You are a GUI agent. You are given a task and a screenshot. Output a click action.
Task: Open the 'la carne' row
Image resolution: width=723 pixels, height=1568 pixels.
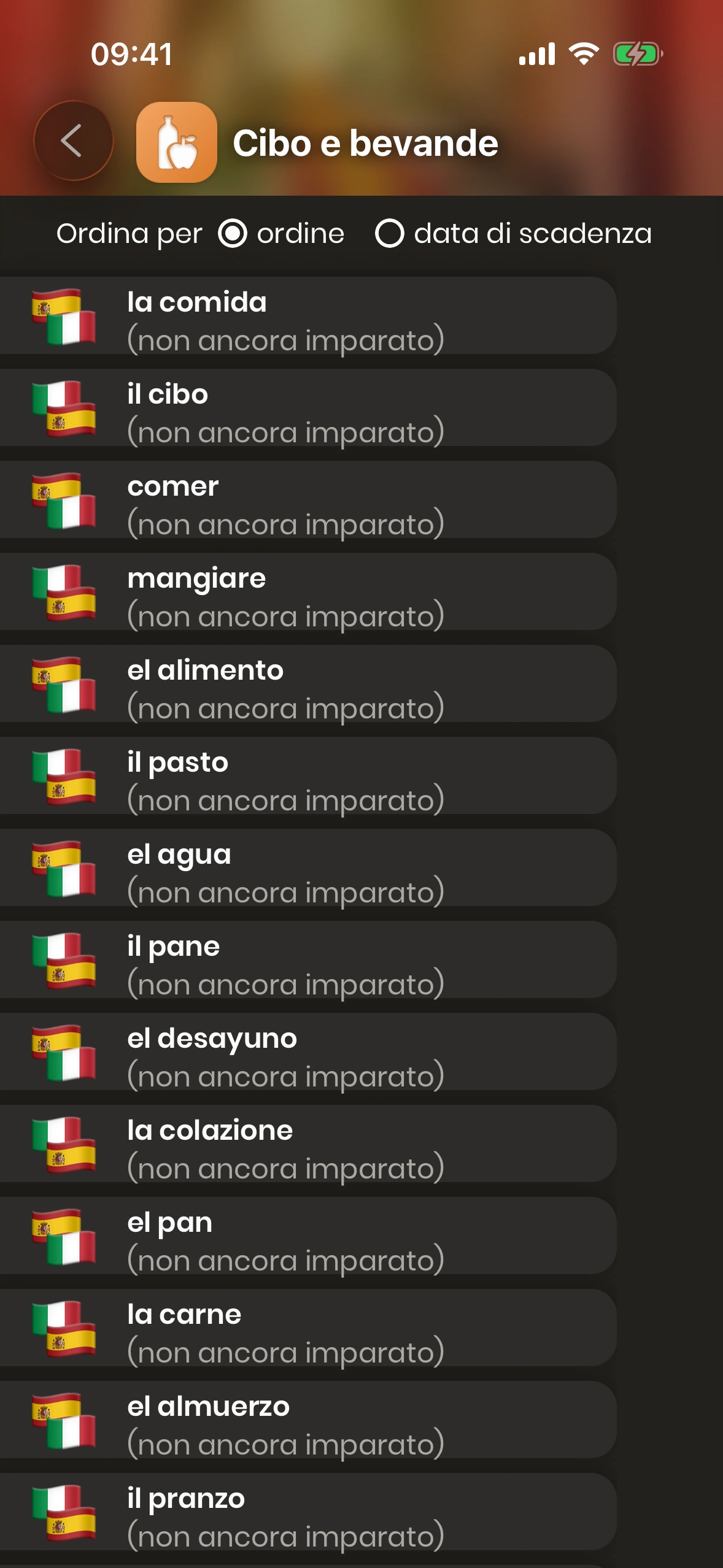(307, 1328)
